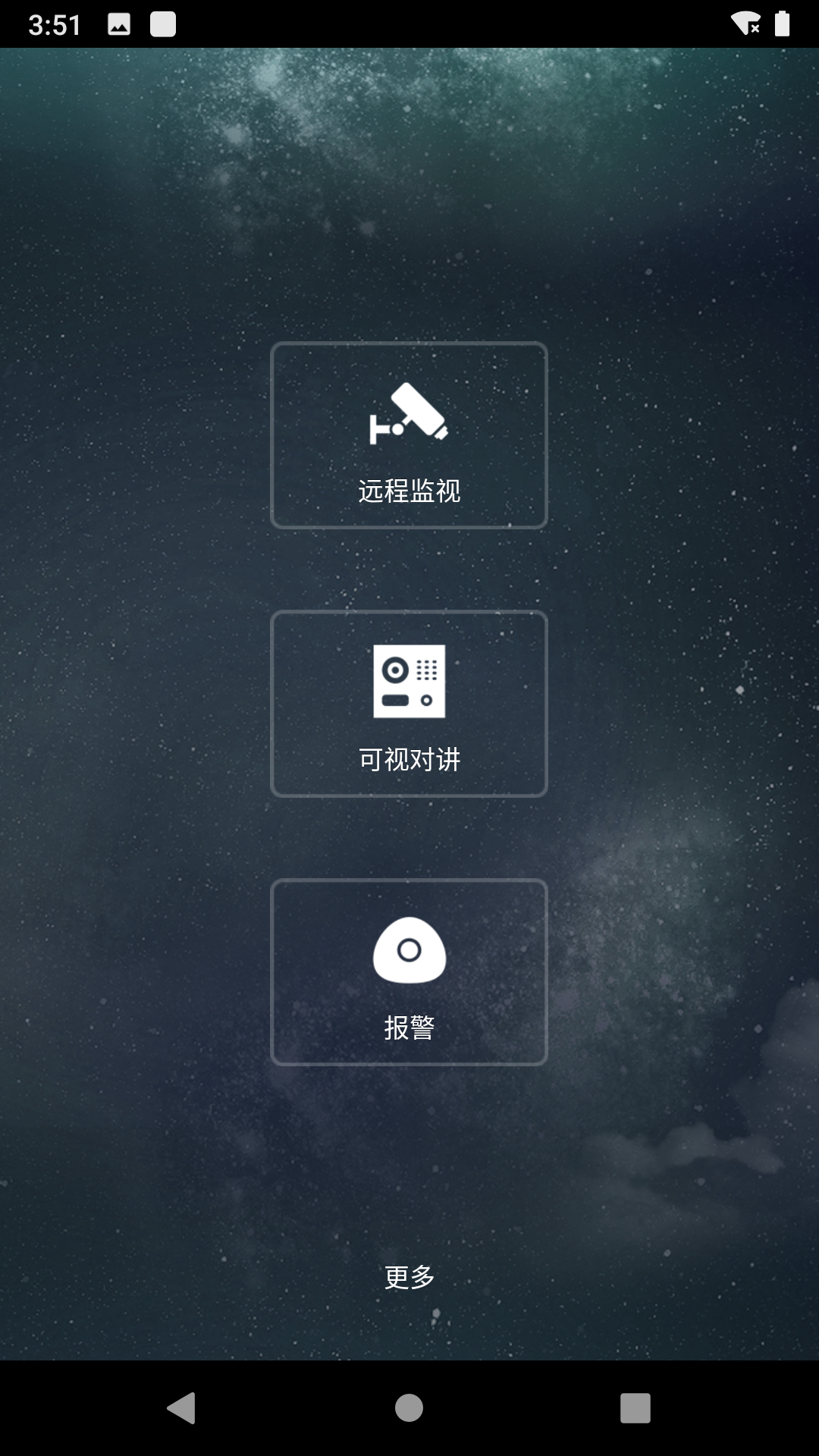Tap 更多 to see more options
This screenshot has height=1456, width=819.
pyautogui.click(x=409, y=1277)
